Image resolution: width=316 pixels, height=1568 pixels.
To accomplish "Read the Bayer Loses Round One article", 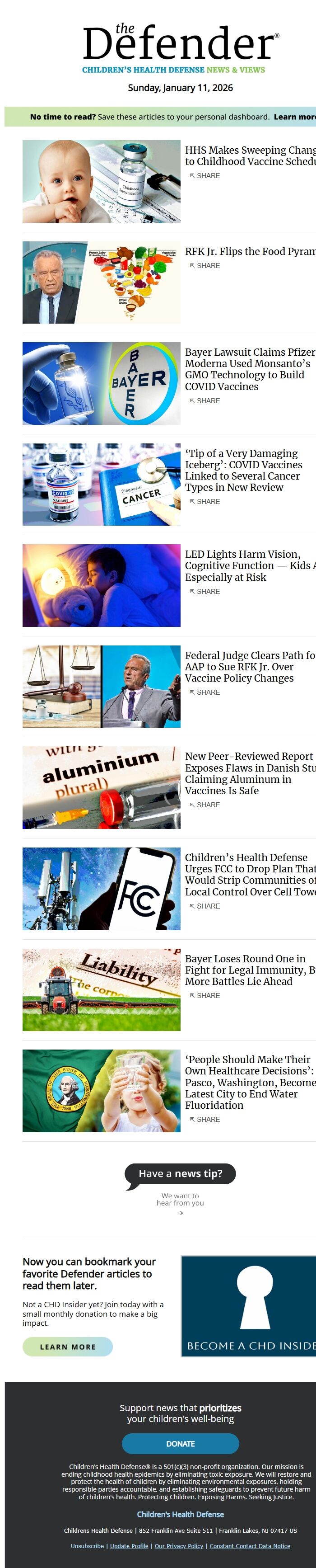I will [250, 970].
